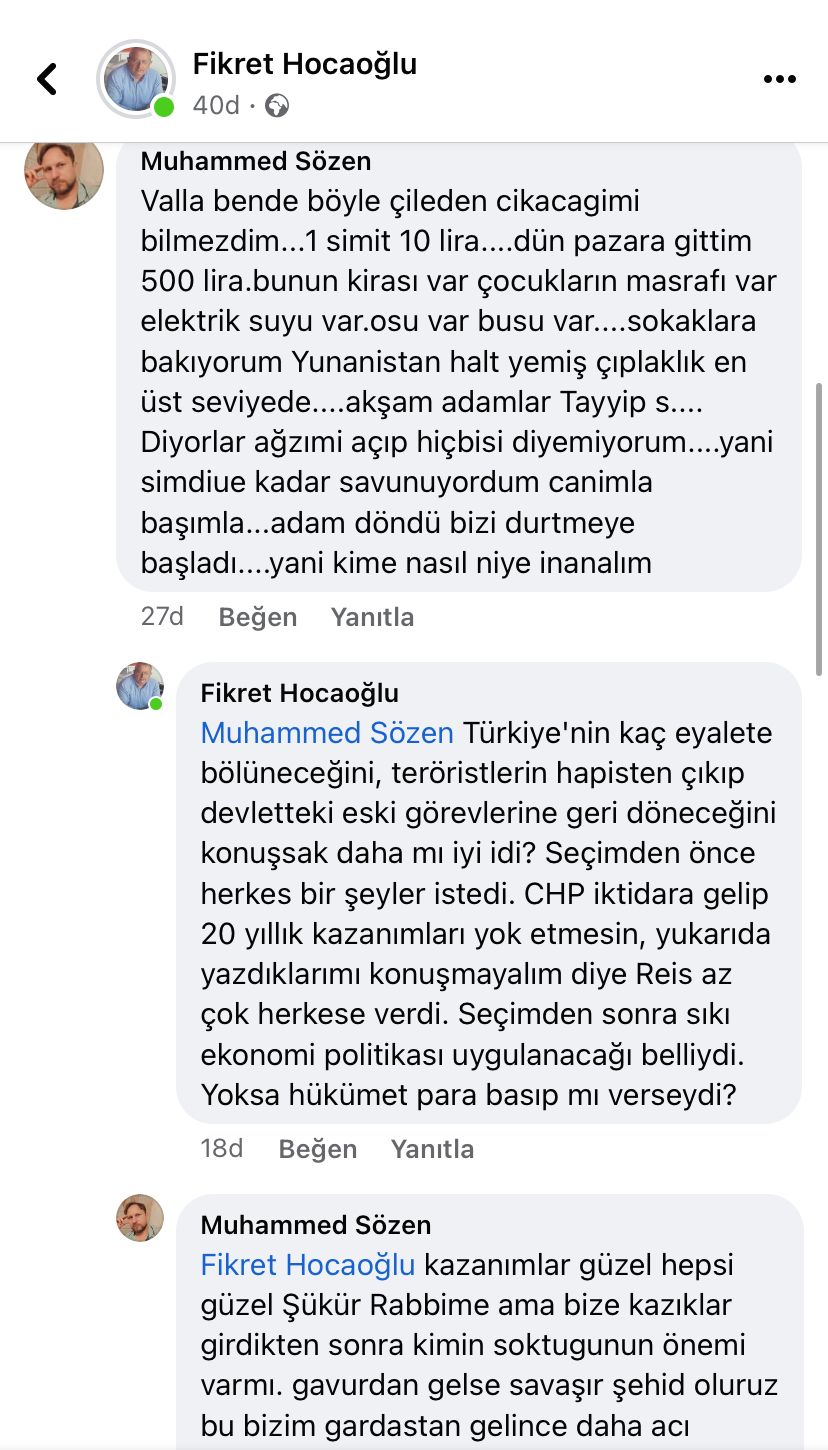Open Muhammed Sözen's avatar on first comment
The height and width of the screenshot is (1450, 828).
[x=64, y=170]
